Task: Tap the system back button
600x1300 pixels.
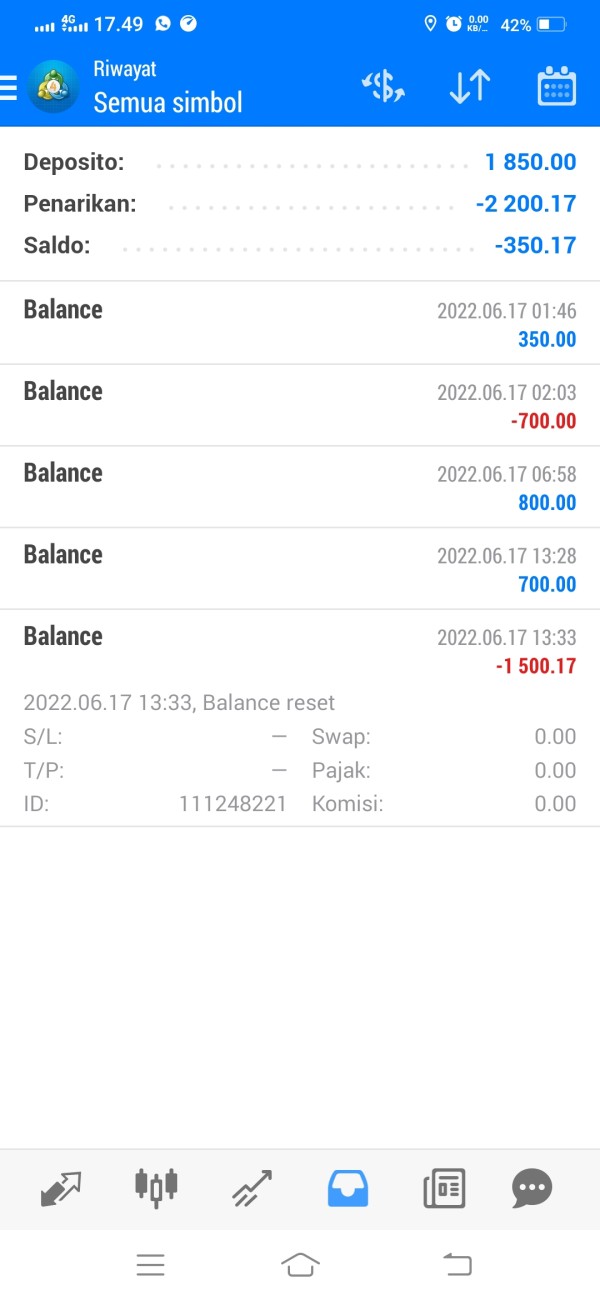Action: pos(457,1265)
